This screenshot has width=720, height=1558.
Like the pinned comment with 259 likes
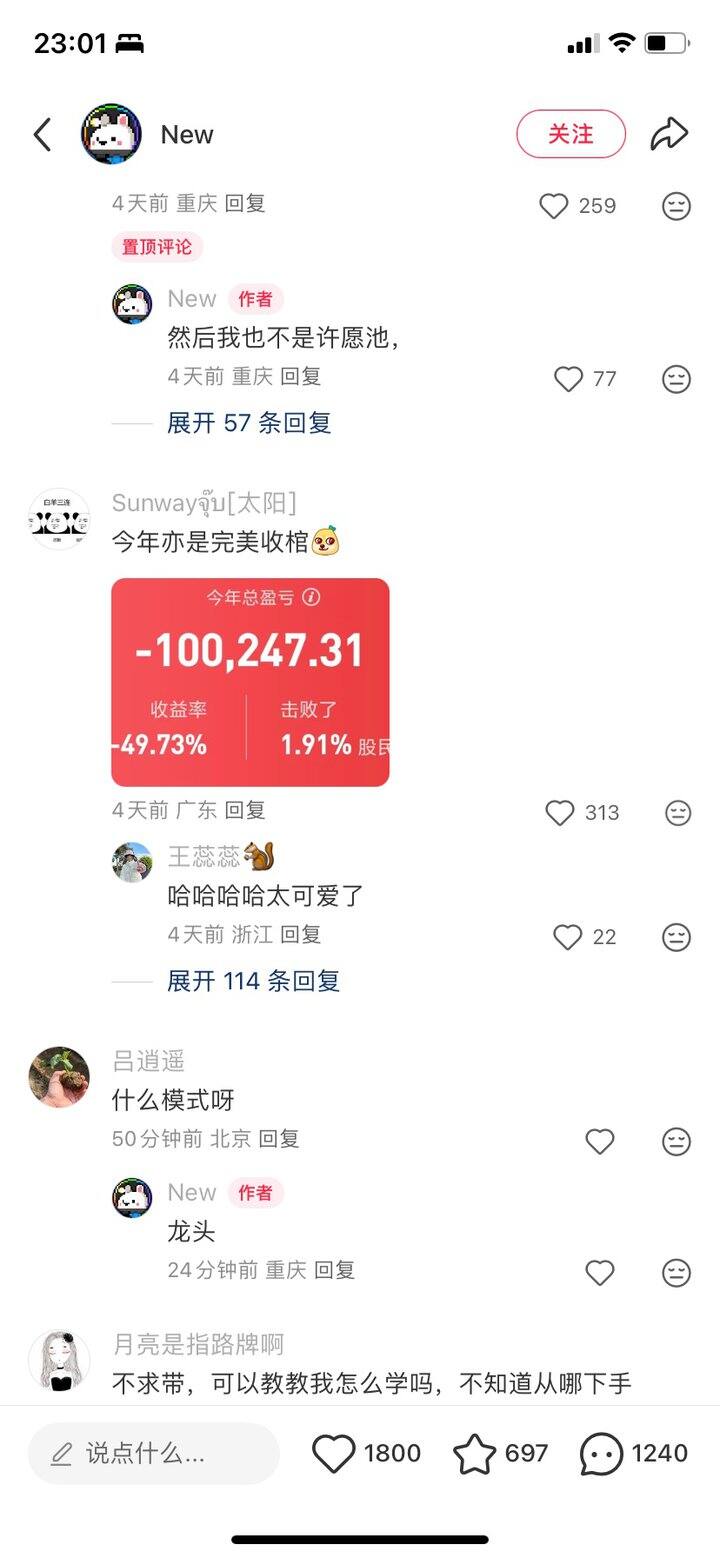[x=554, y=206]
